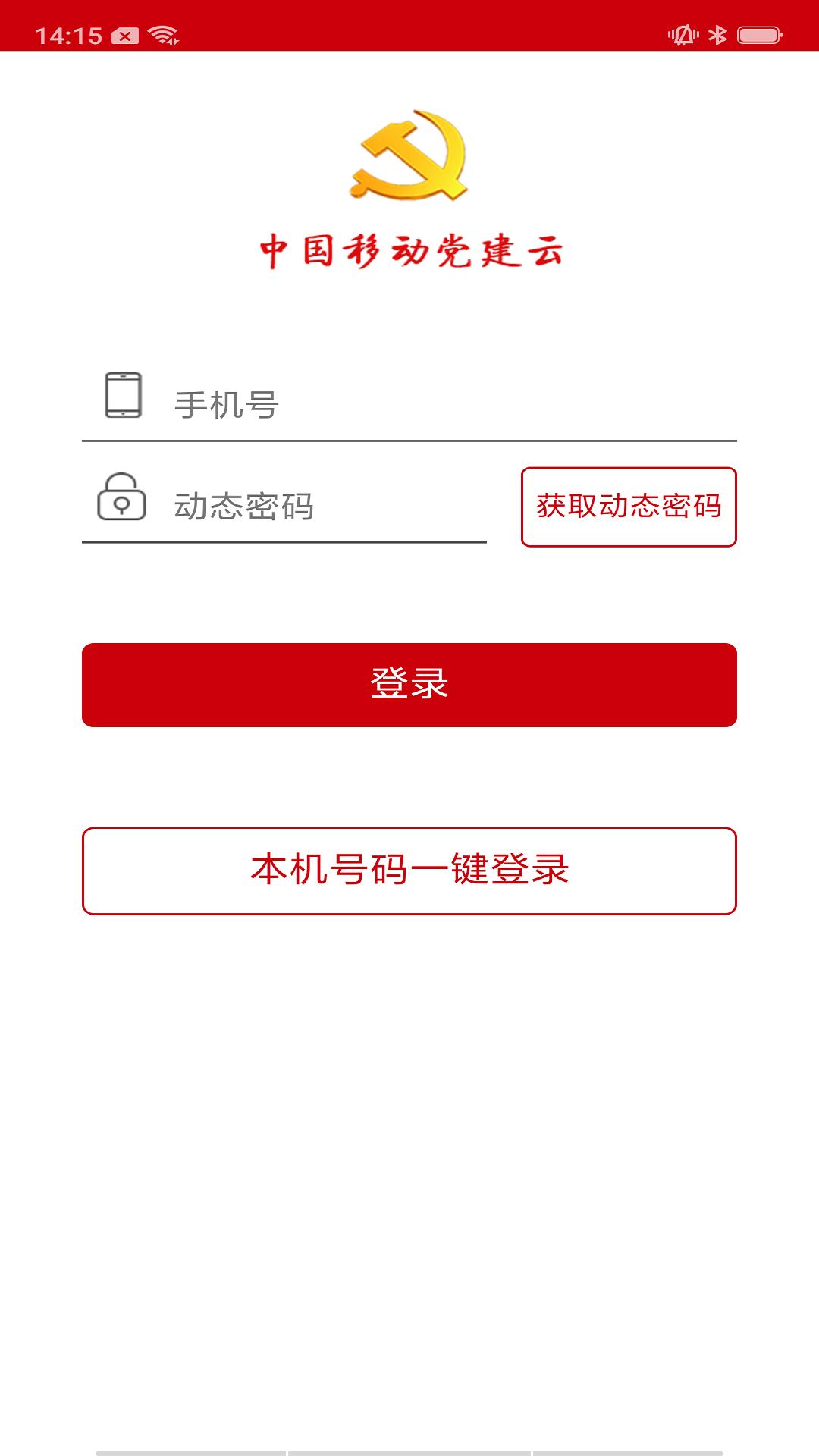
Task: Tap the red 登录 button
Action: [x=409, y=685]
